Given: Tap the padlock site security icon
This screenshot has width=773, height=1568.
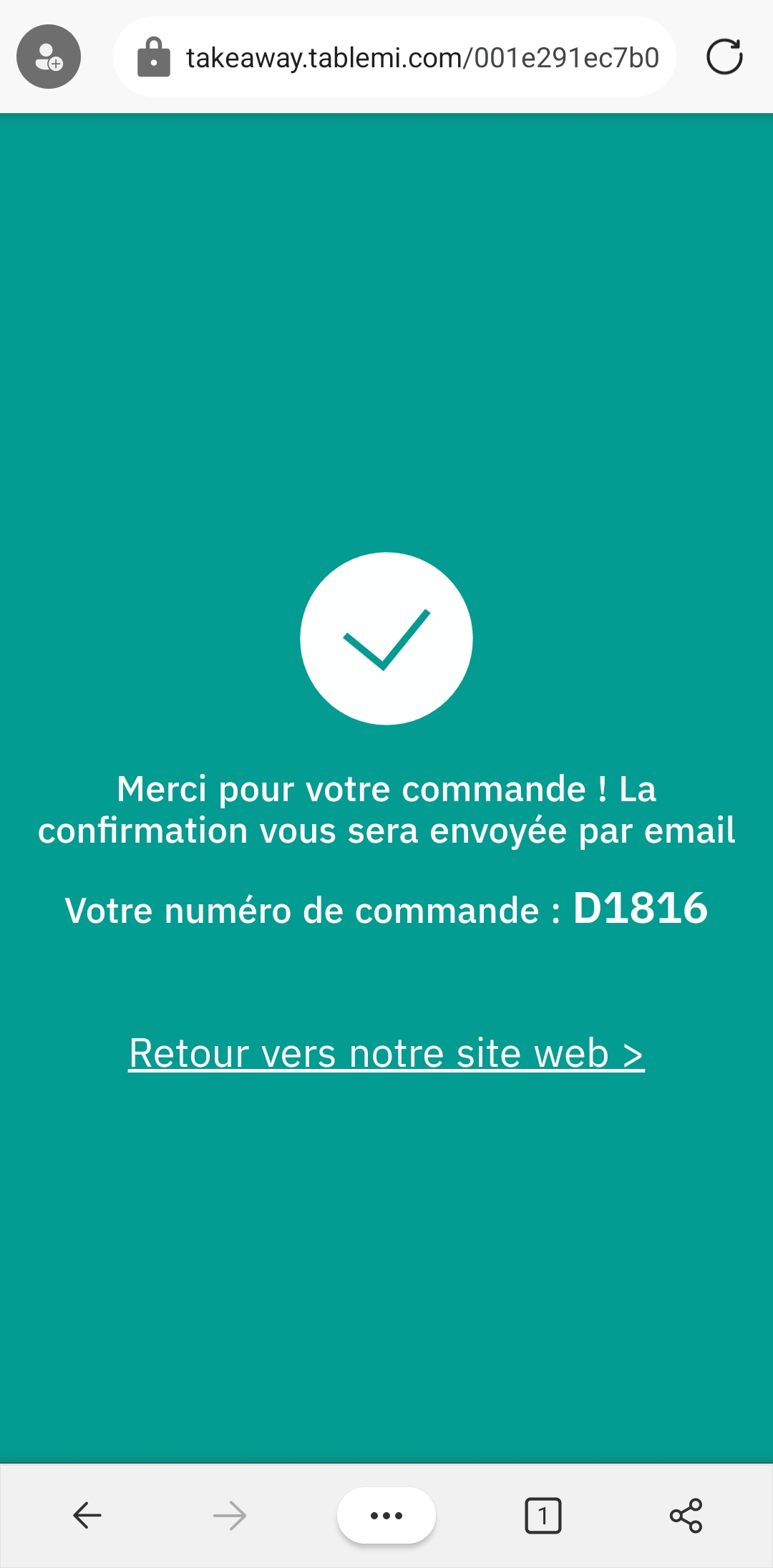Looking at the screenshot, I should (x=154, y=57).
